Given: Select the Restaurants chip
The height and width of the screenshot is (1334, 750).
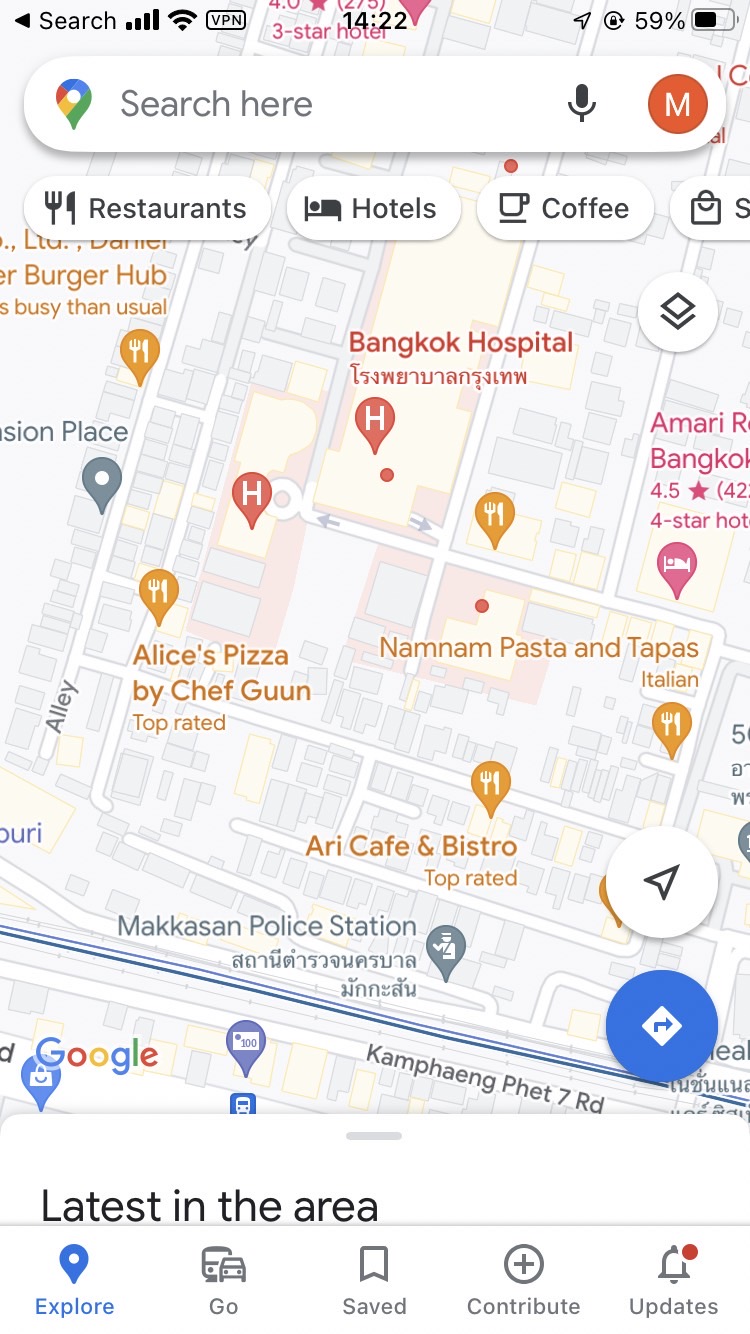Looking at the screenshot, I should pos(147,209).
